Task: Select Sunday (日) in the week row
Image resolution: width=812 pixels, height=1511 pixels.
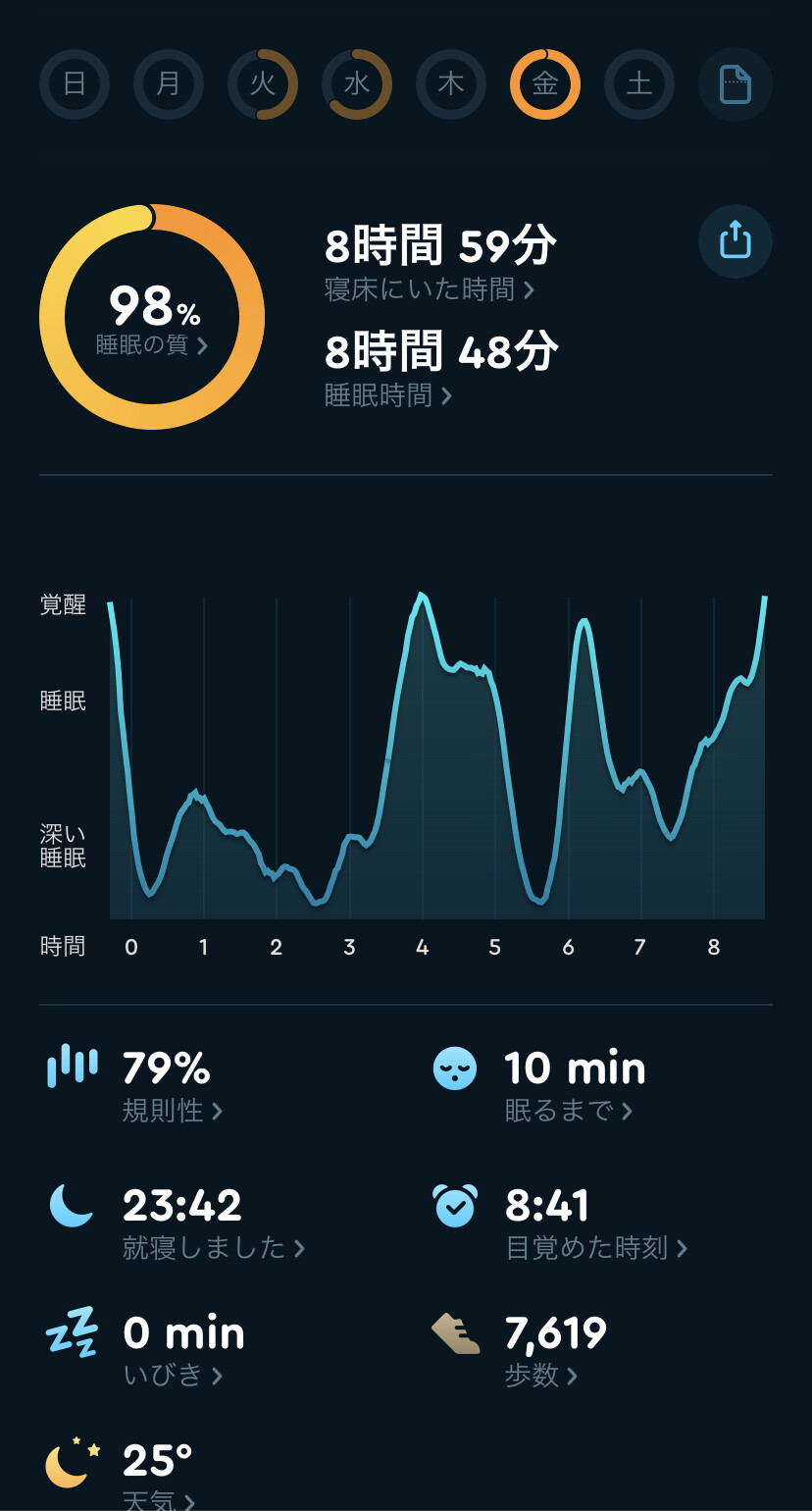Action: tap(75, 84)
